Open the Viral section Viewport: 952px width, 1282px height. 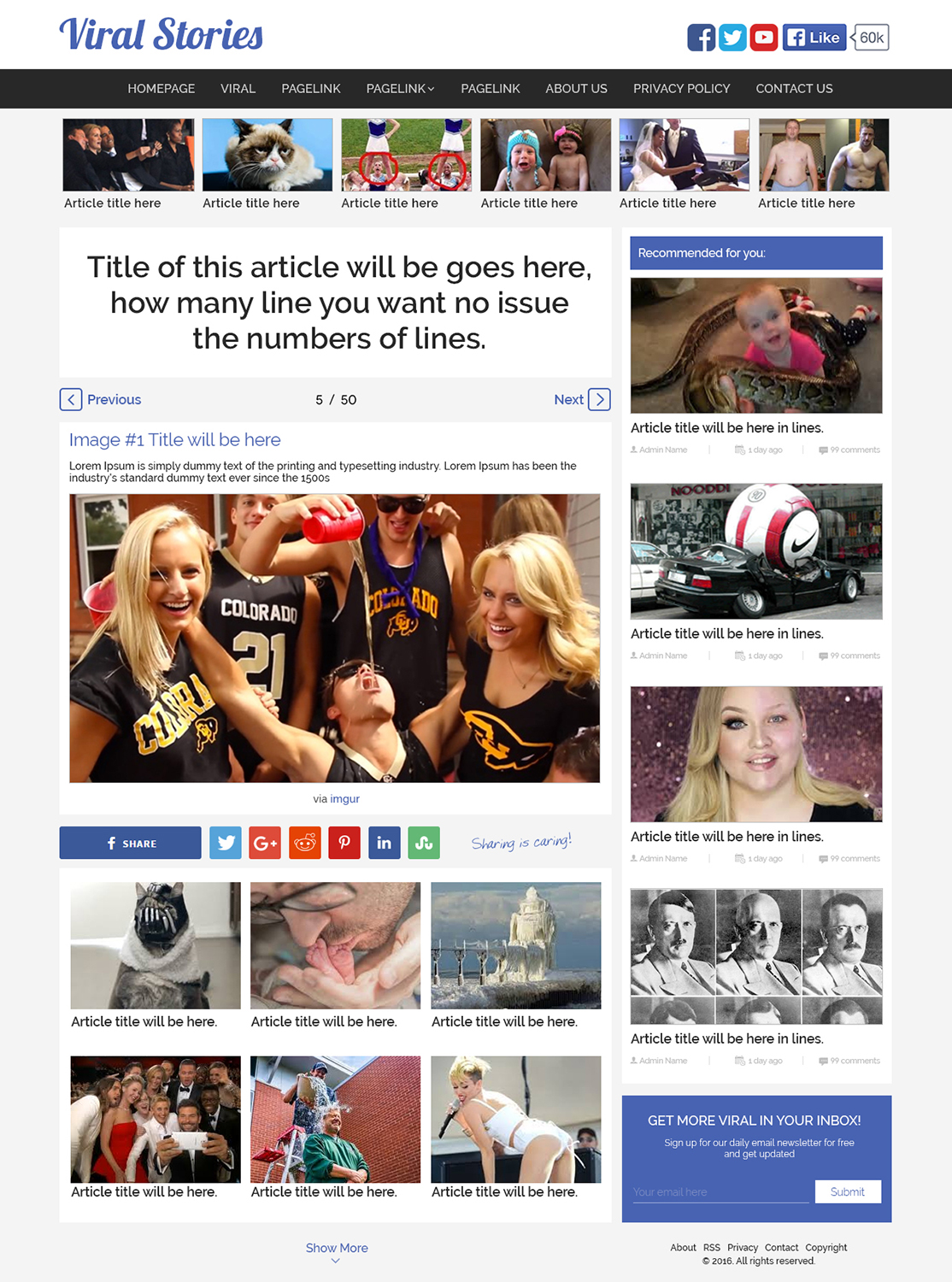(238, 89)
